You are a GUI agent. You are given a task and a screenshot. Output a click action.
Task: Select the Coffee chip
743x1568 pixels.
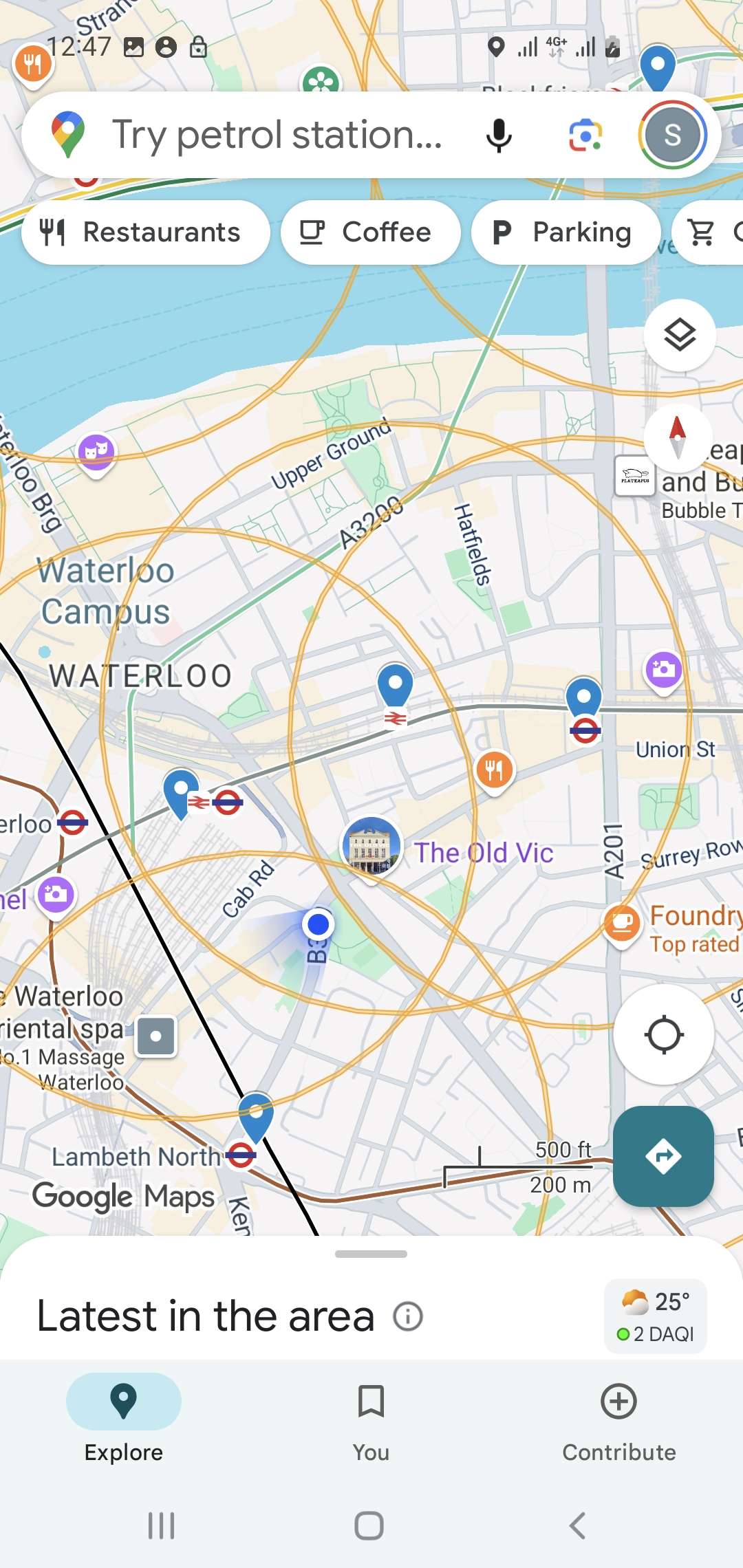(371, 232)
